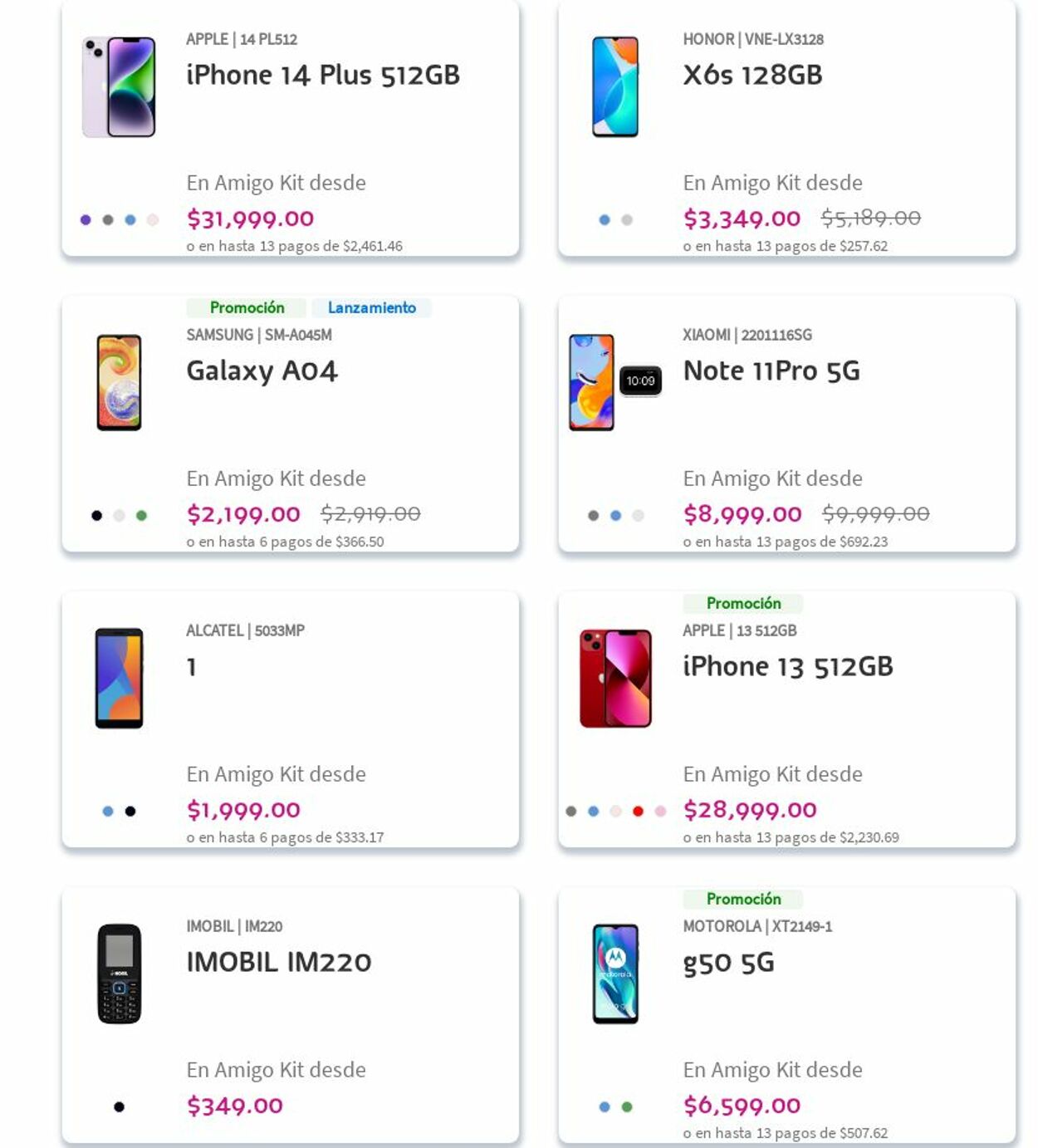1038x1148 pixels.
Task: Open the Motorola g50 5G card
Action: tap(728, 962)
